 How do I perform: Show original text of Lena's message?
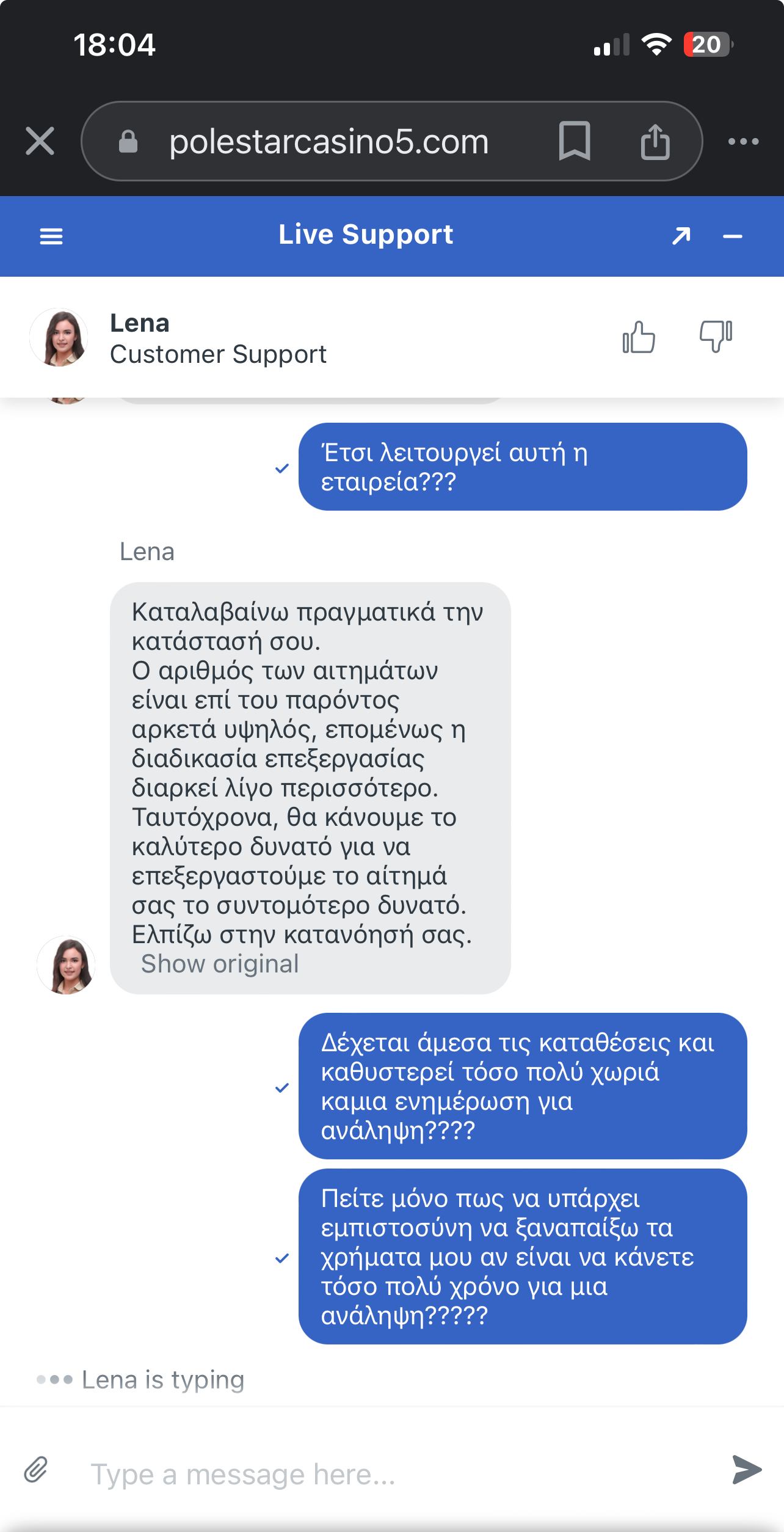[x=220, y=963]
